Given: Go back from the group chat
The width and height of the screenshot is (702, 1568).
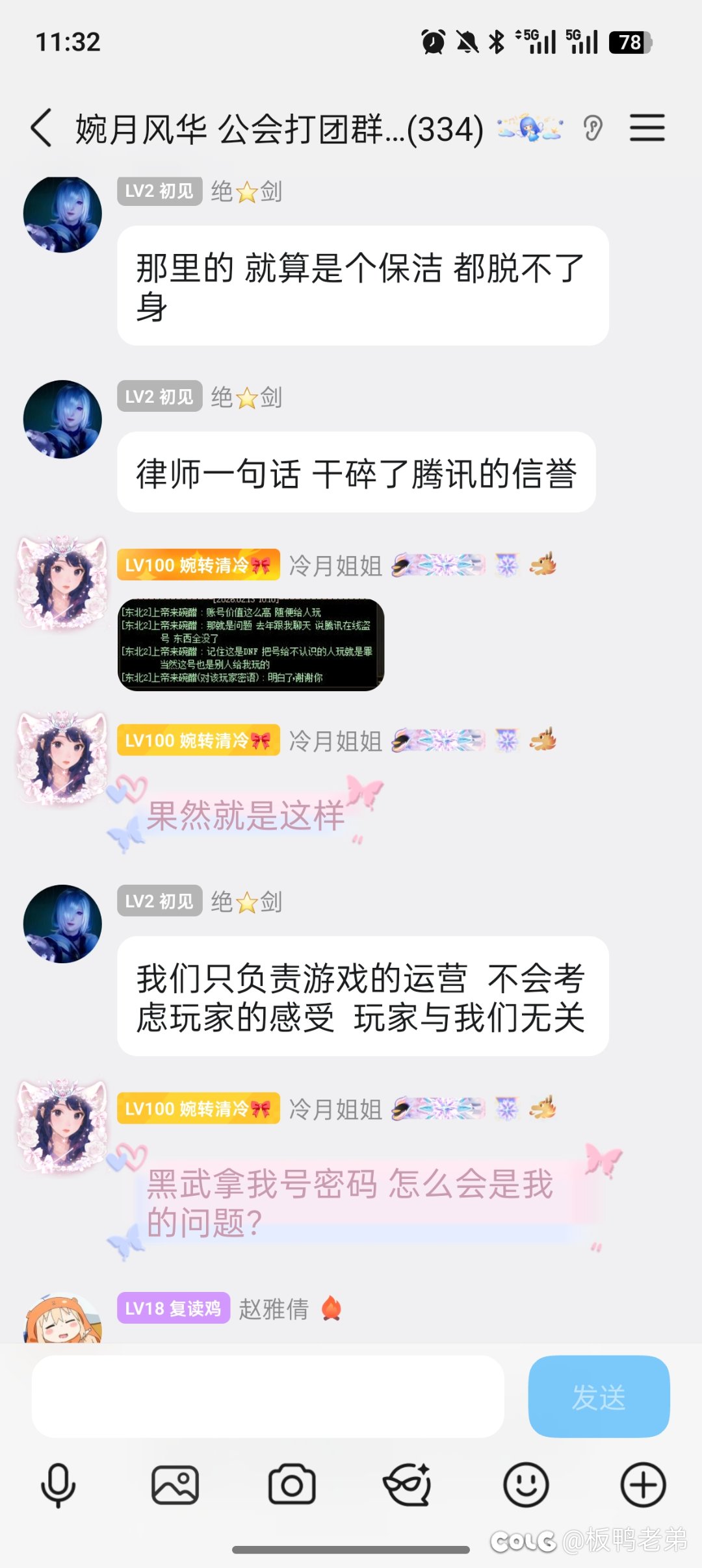Looking at the screenshot, I should tap(41, 128).
